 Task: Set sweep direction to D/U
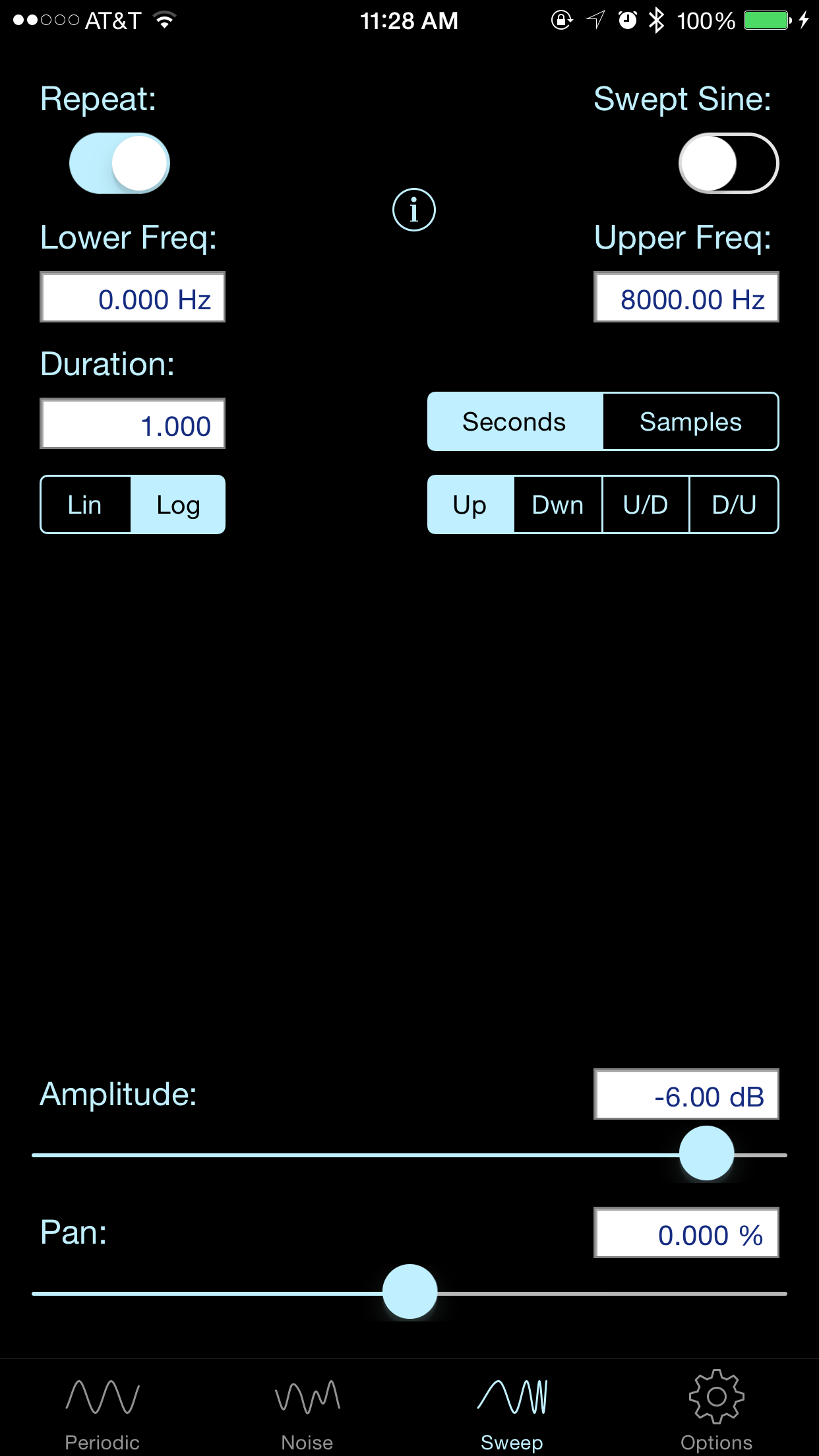pos(734,505)
